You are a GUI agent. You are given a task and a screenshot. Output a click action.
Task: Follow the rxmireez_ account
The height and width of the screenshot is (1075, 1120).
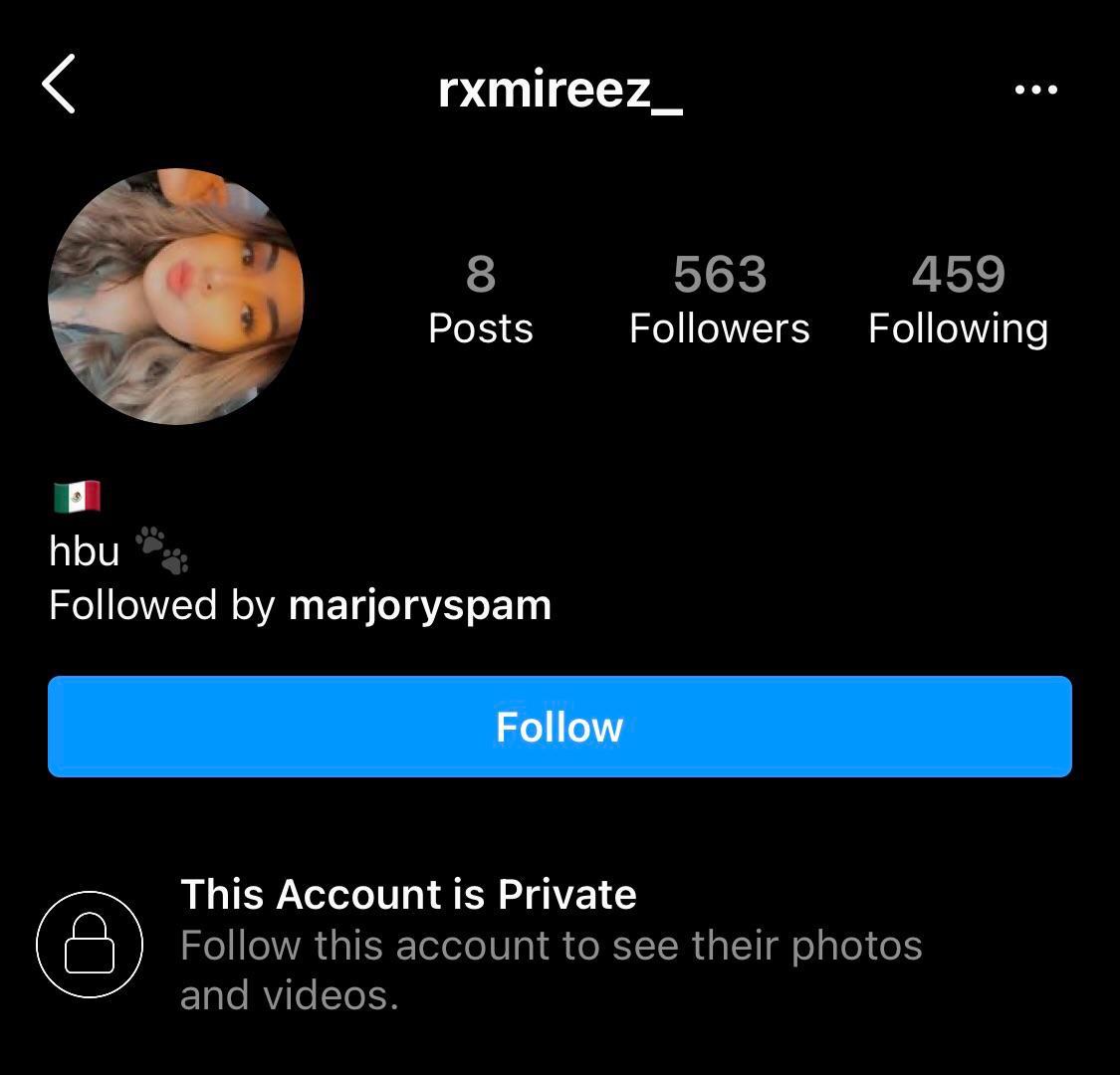560,727
